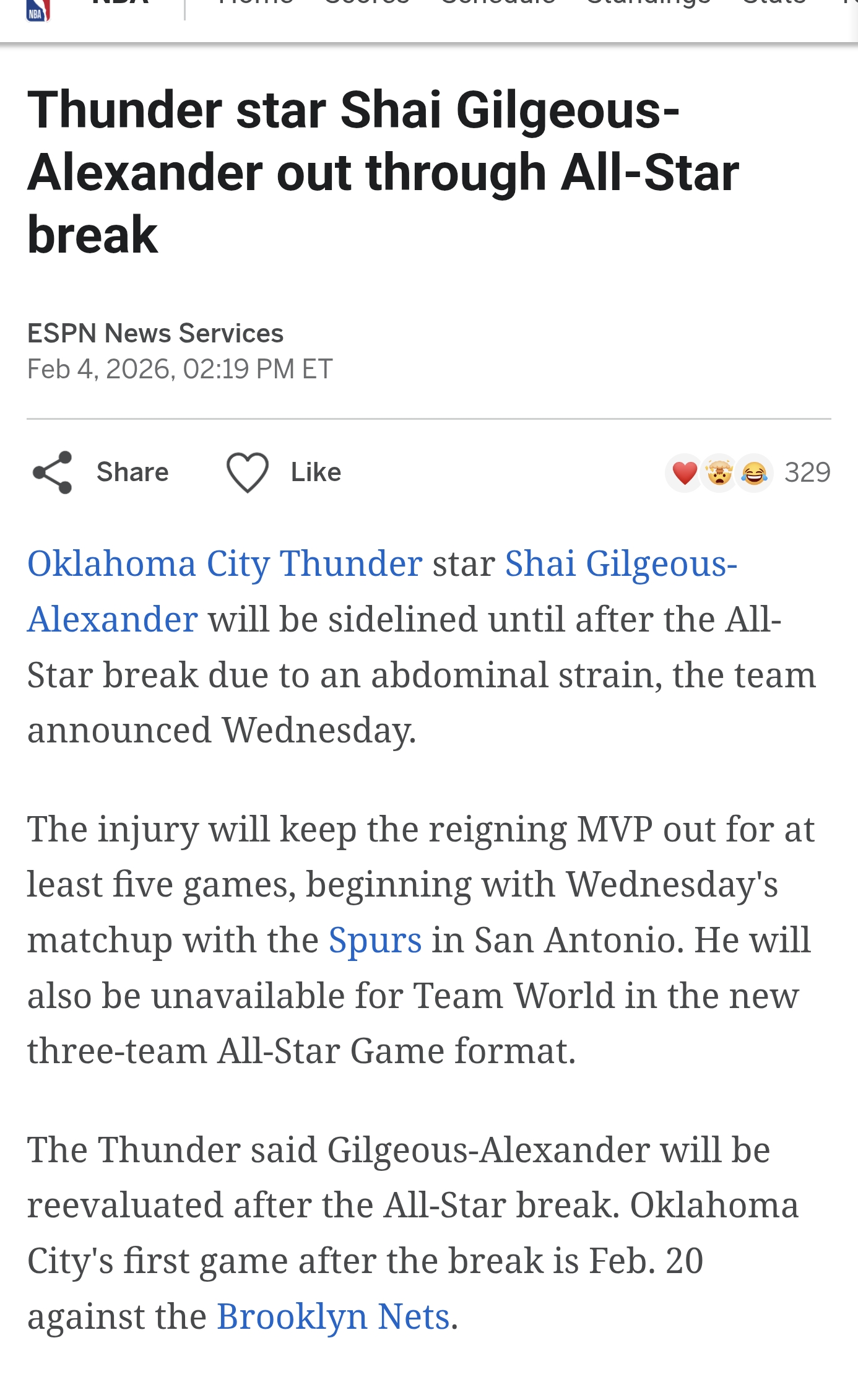Visit the Brooklyn Nets team link
The height and width of the screenshot is (1400, 858).
click(x=333, y=1317)
